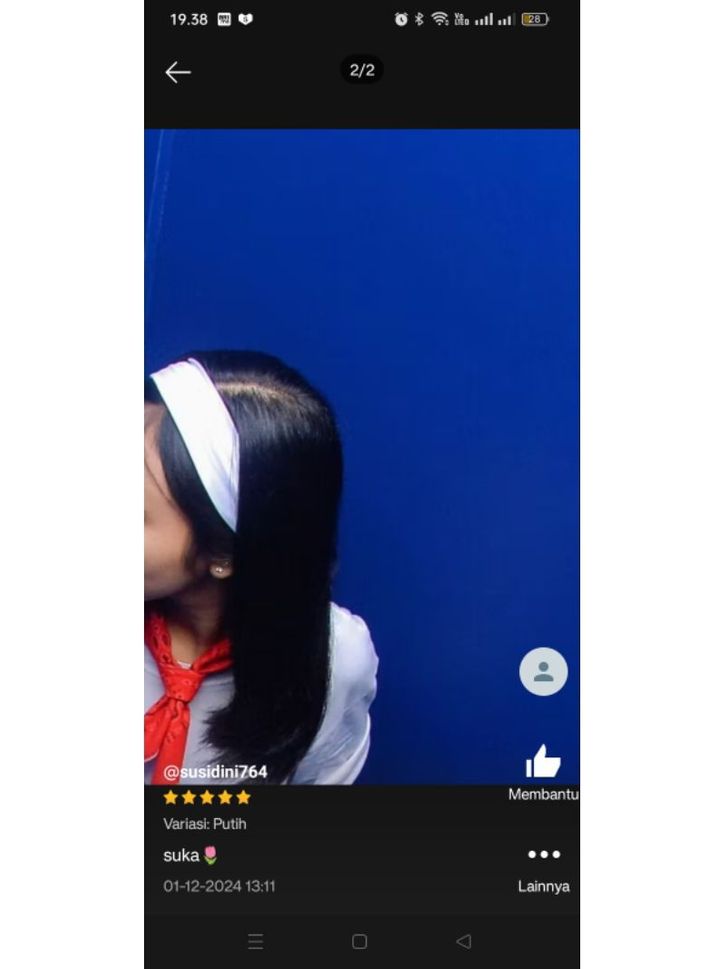Tap the system home button

coord(360,941)
